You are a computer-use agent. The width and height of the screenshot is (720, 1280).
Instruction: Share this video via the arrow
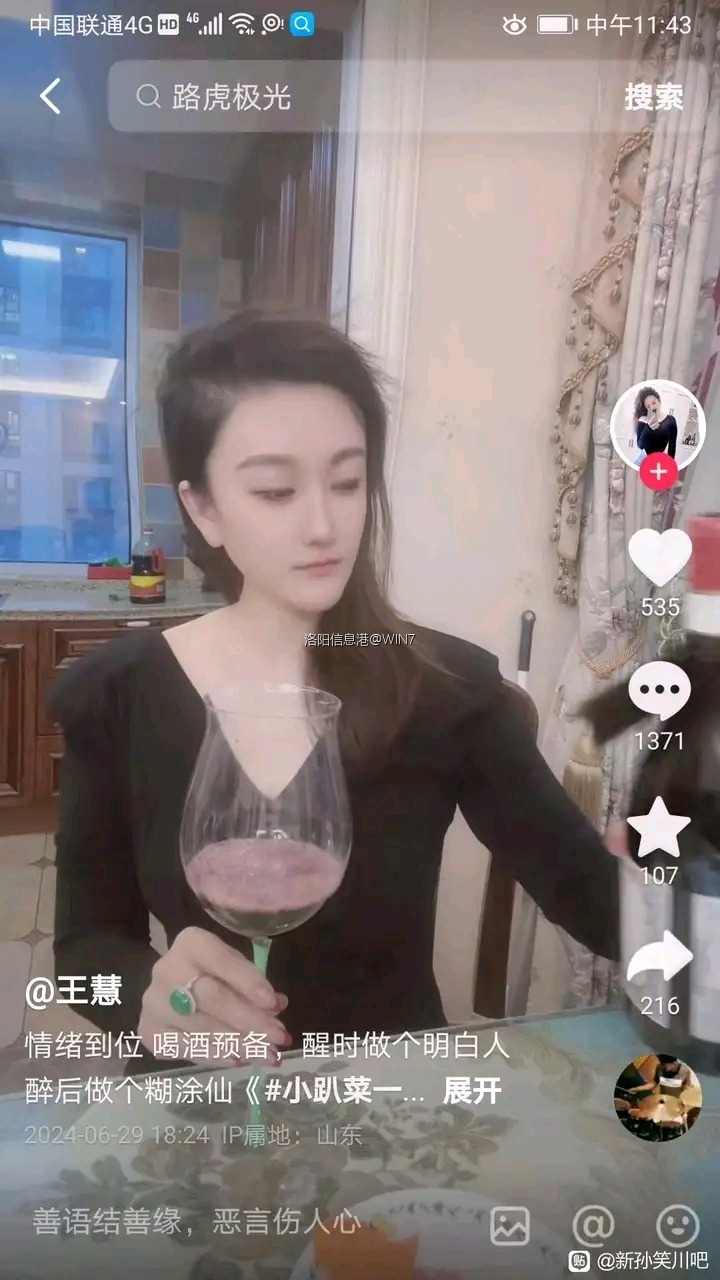(659, 960)
